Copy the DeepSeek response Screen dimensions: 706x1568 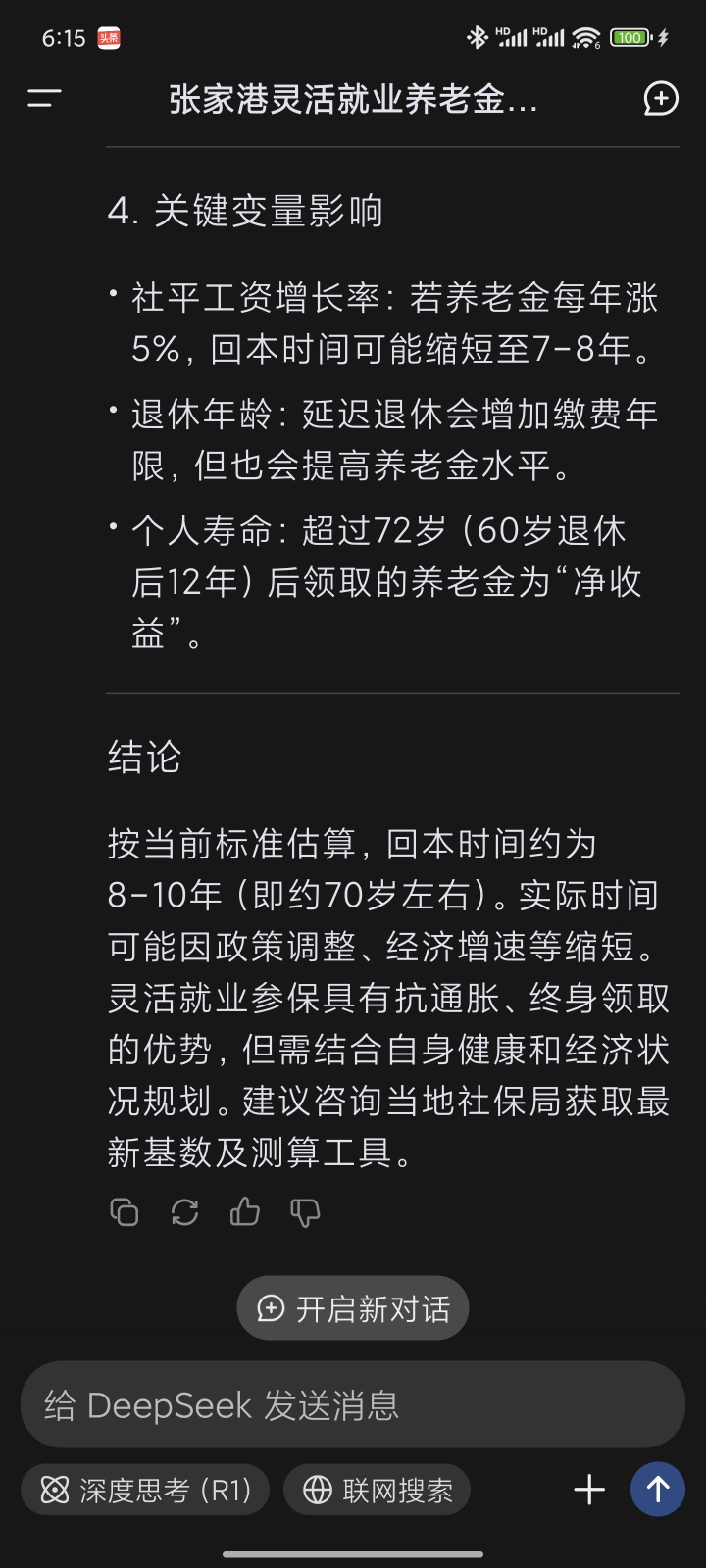click(x=125, y=1212)
